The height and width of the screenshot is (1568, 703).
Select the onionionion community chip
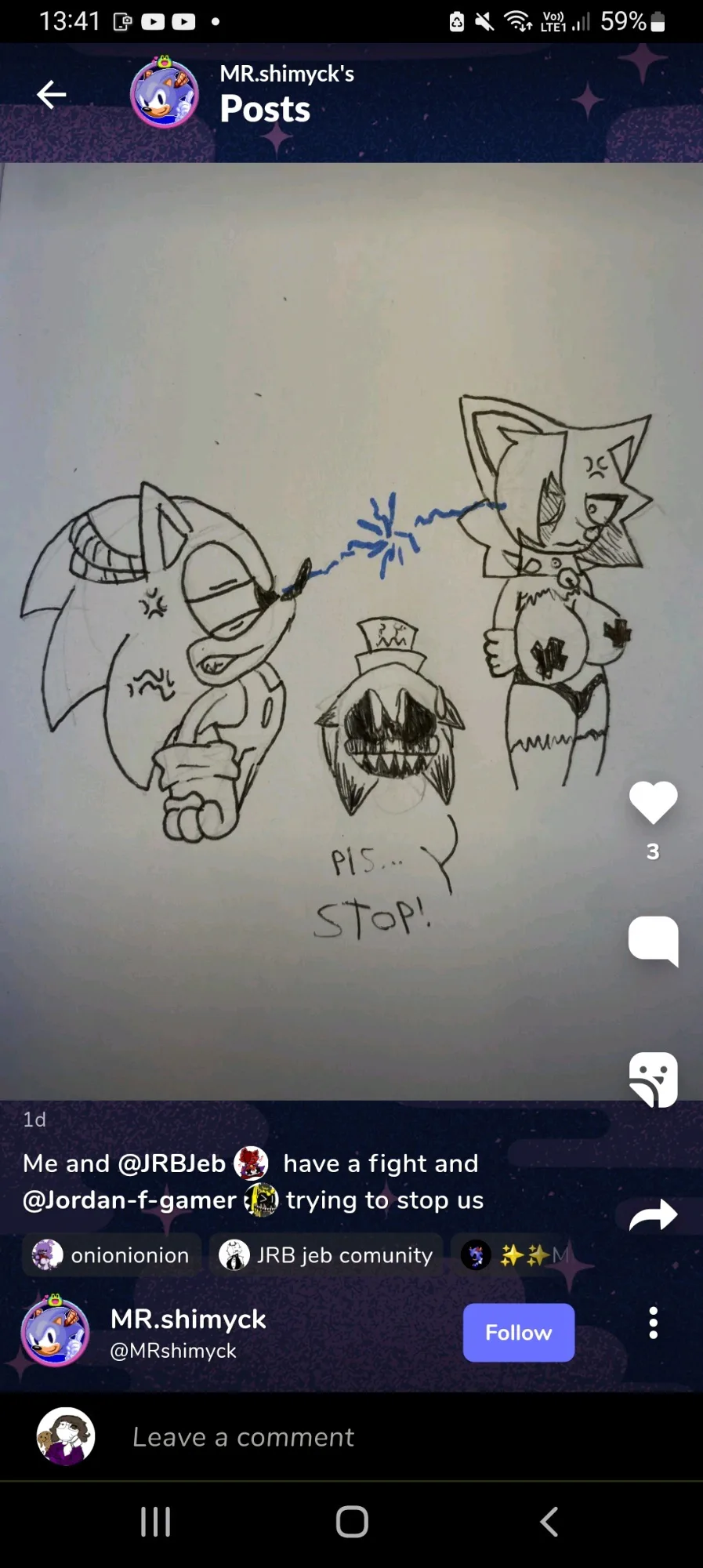pos(112,1254)
